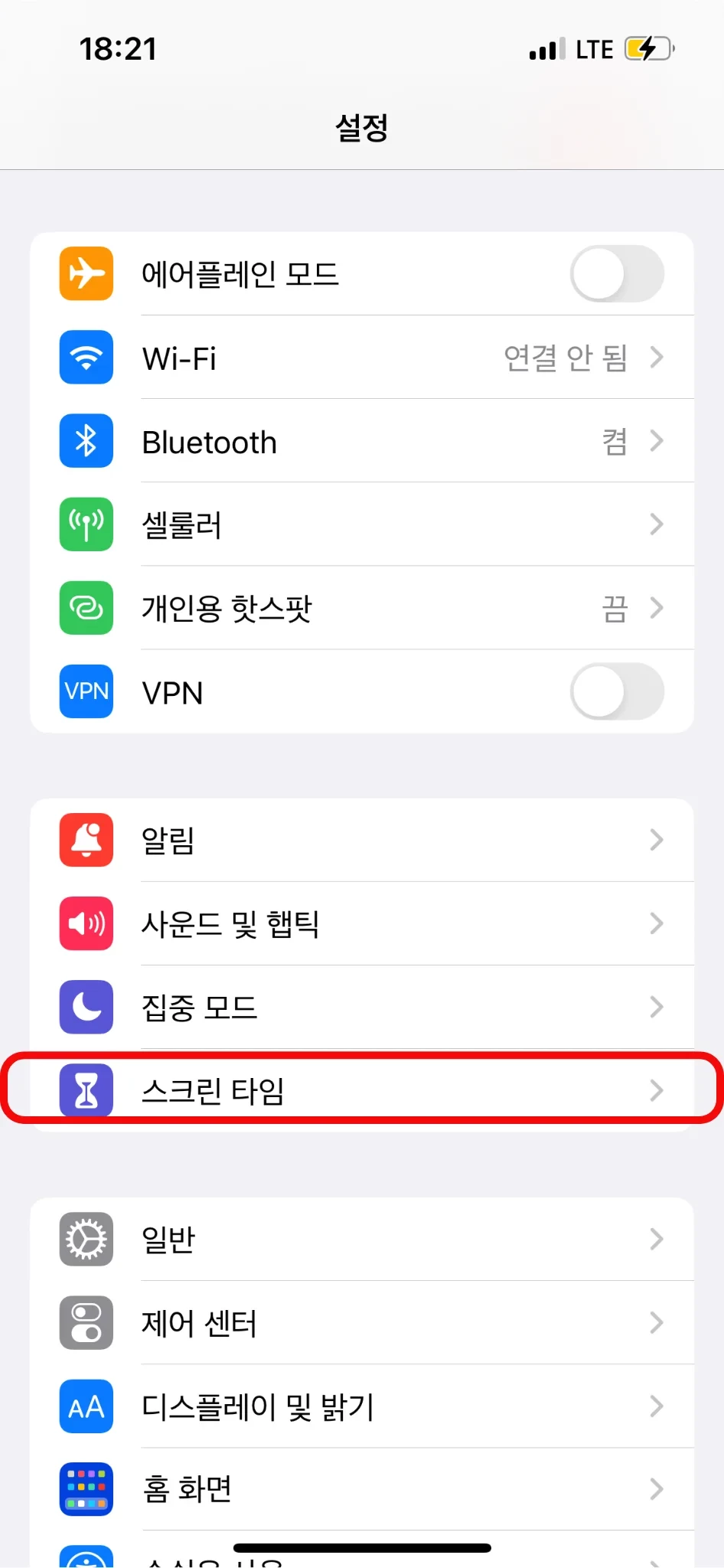Open the 셀룰러 settings

pos(361,525)
